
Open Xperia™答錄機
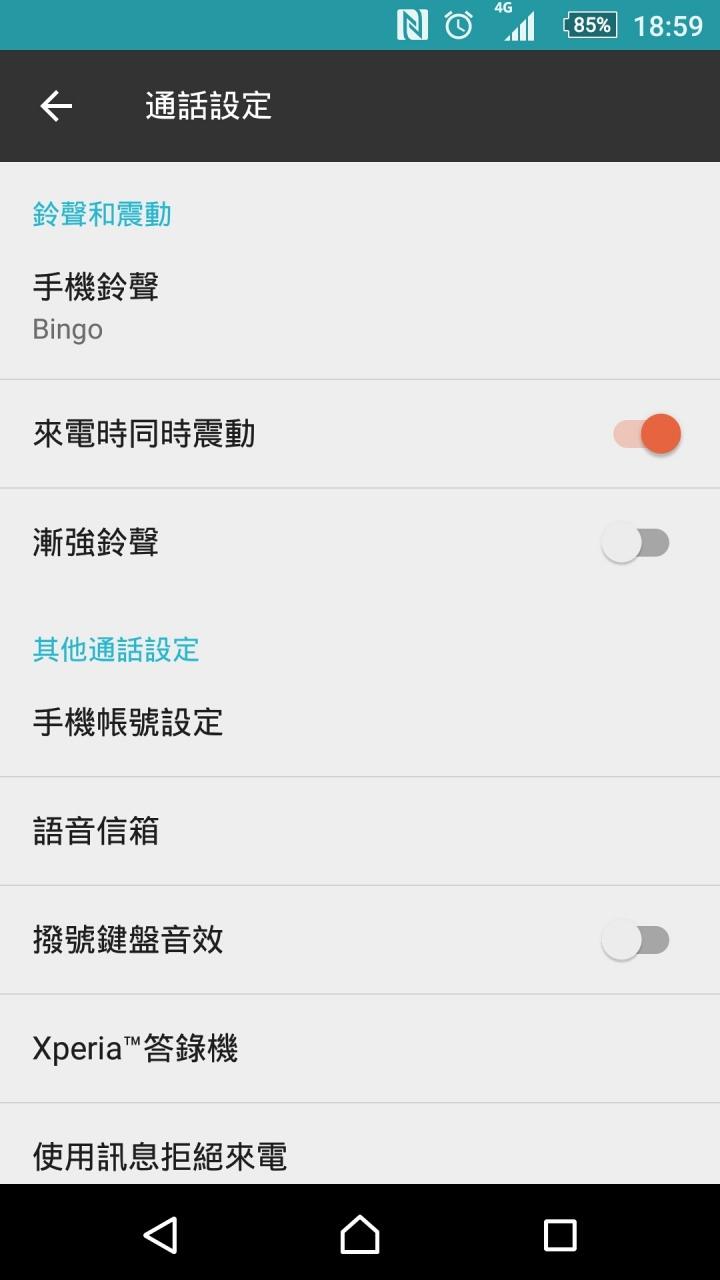pyautogui.click(x=360, y=1049)
